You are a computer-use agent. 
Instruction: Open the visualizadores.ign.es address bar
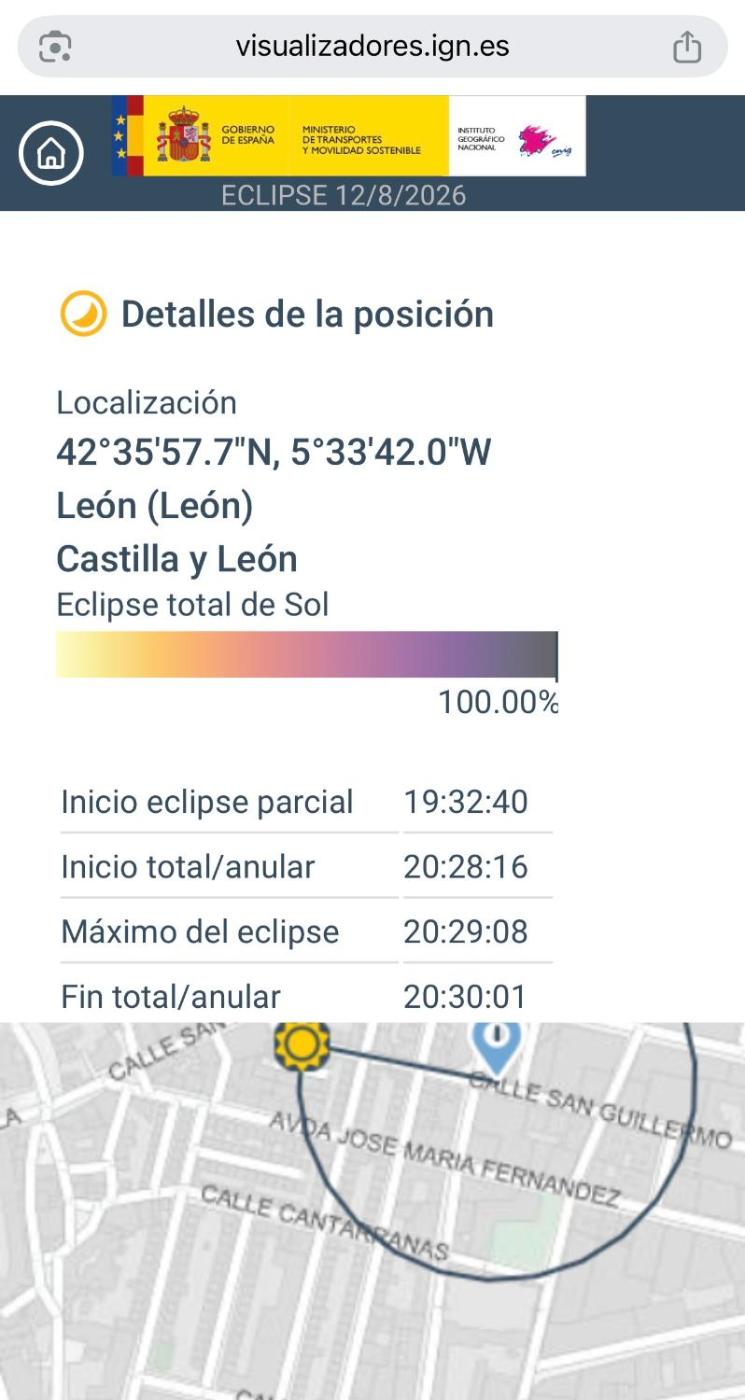[372, 47]
